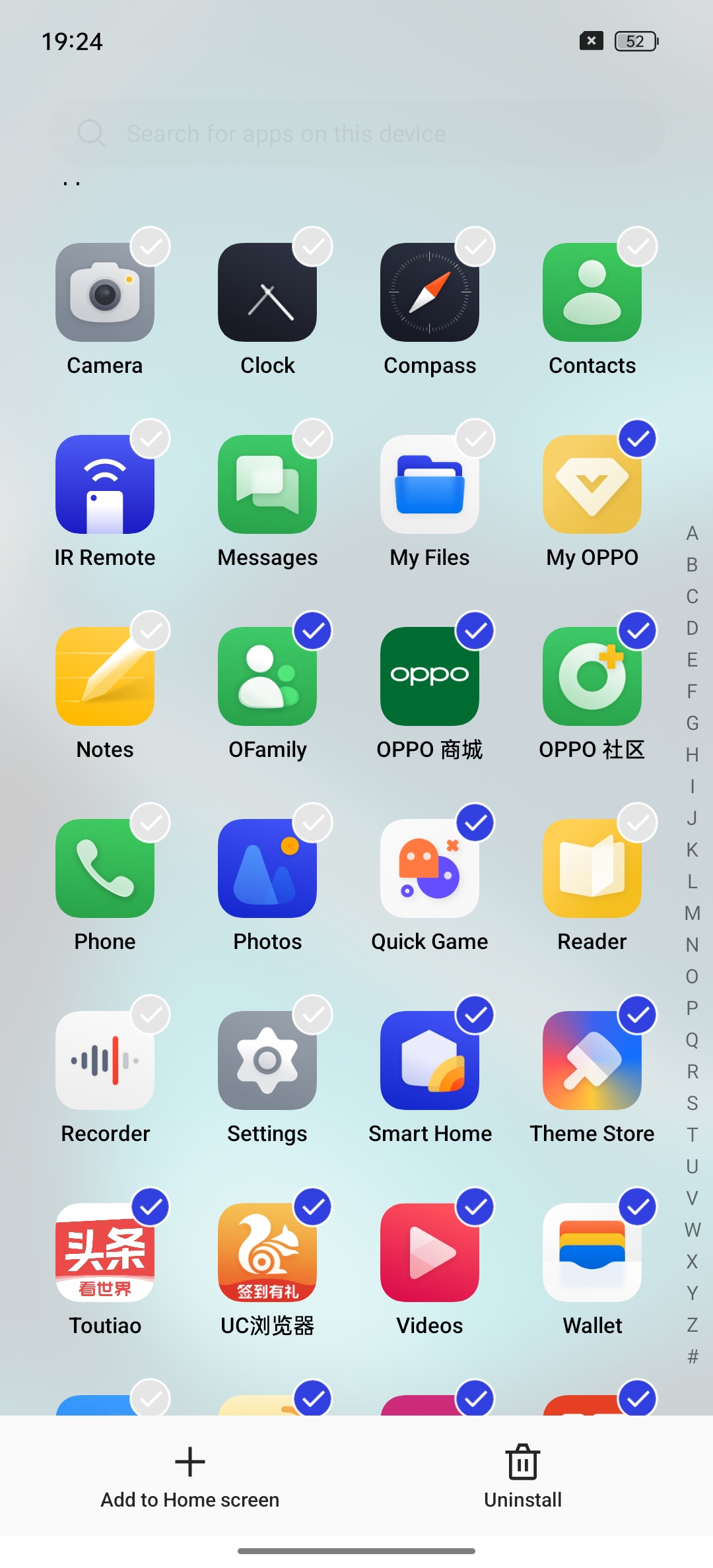713x1568 pixels.
Task: Add selected apps to Home screen
Action: coord(190,1477)
